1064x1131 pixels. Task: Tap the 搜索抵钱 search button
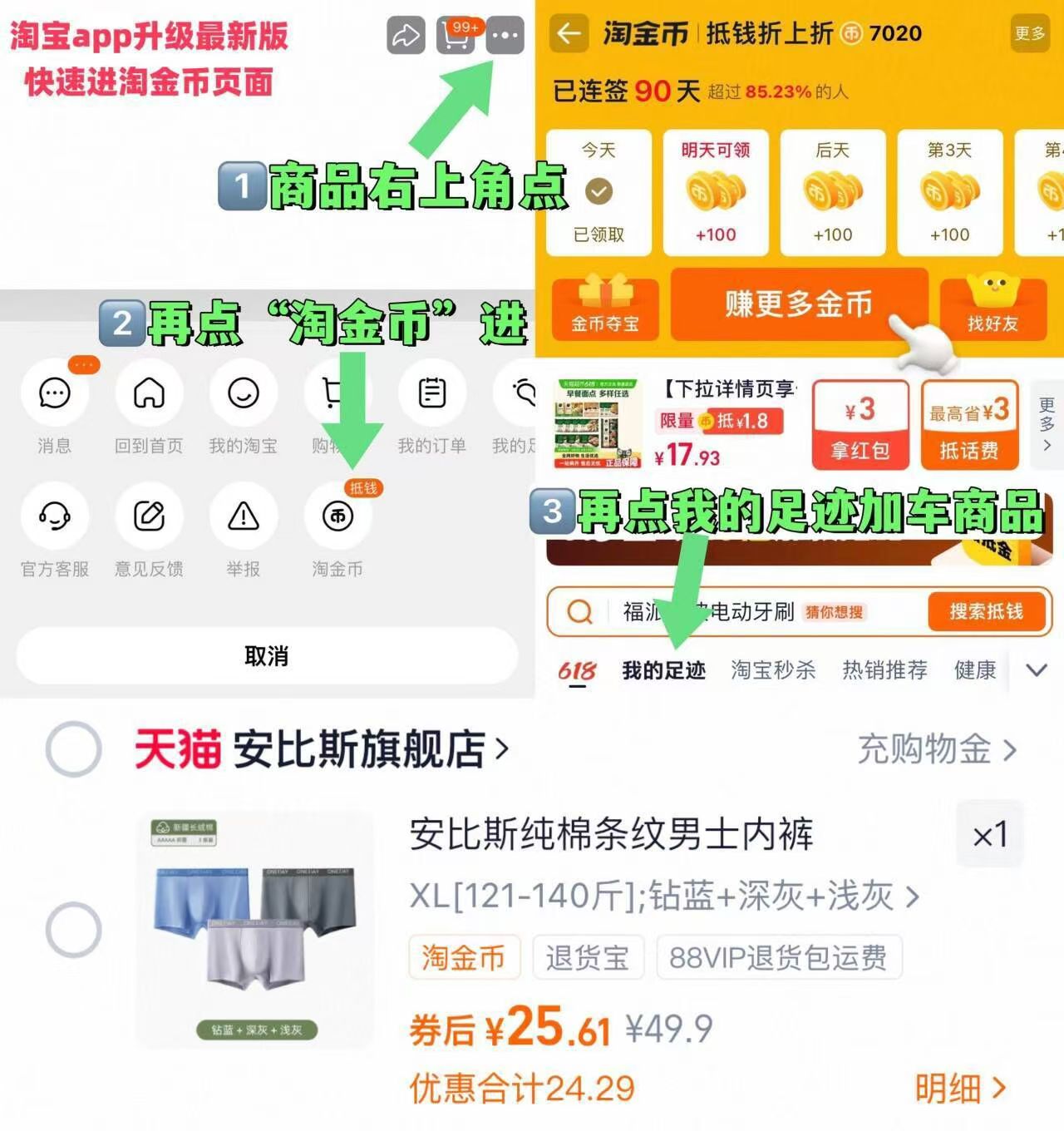(x=986, y=611)
